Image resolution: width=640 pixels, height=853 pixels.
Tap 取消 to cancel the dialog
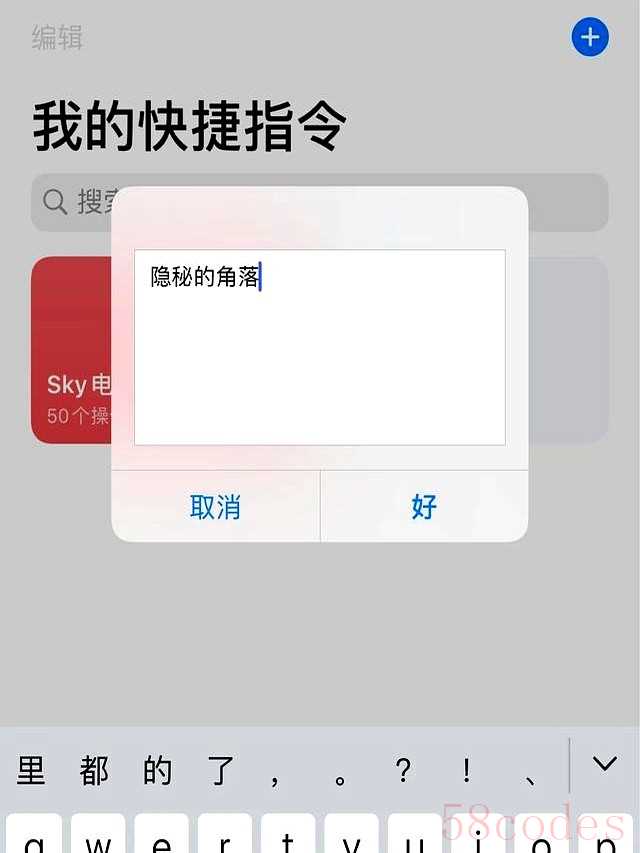215,507
